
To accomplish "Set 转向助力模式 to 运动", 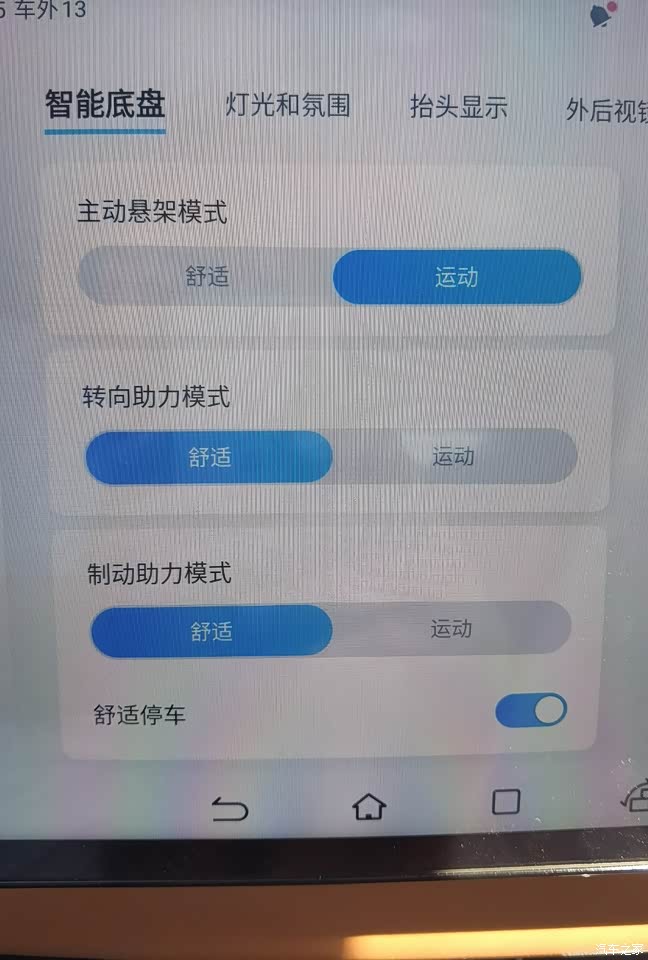I will pyautogui.click(x=453, y=457).
